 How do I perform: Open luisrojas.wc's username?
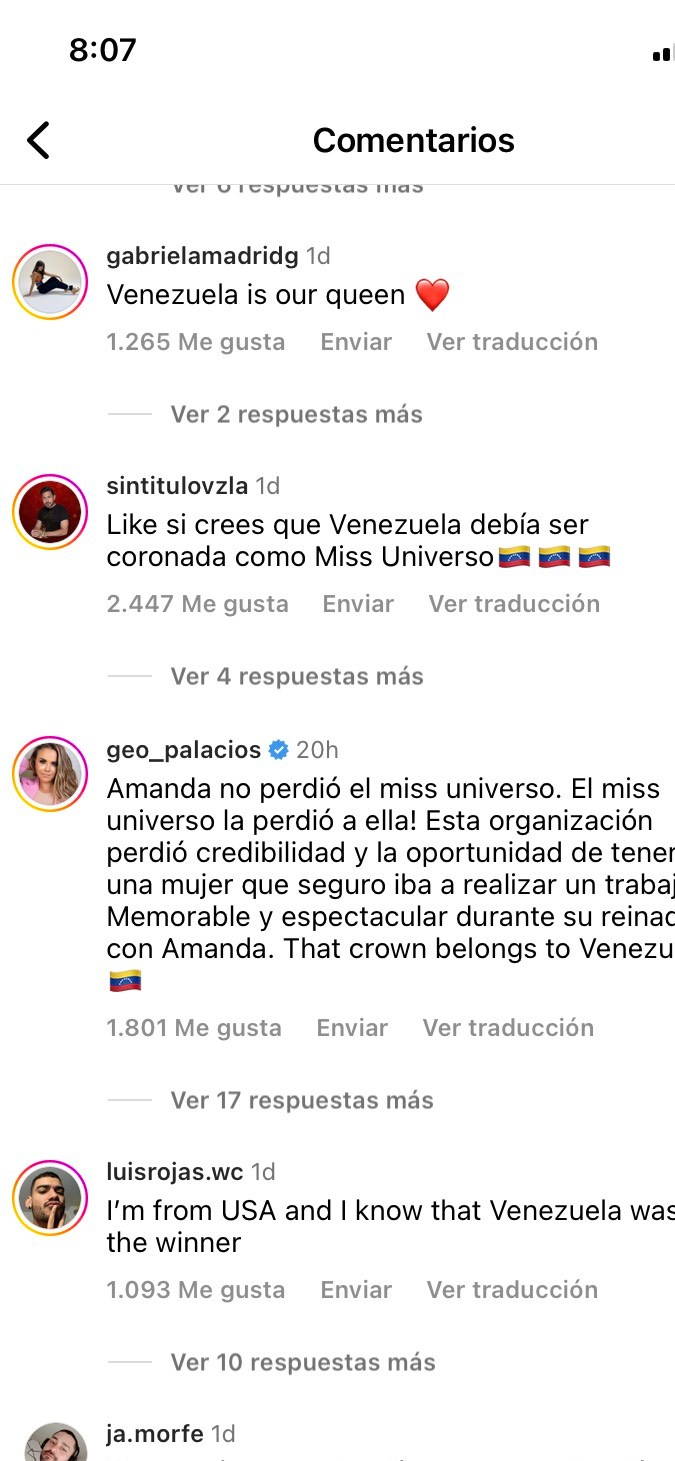click(x=175, y=1172)
